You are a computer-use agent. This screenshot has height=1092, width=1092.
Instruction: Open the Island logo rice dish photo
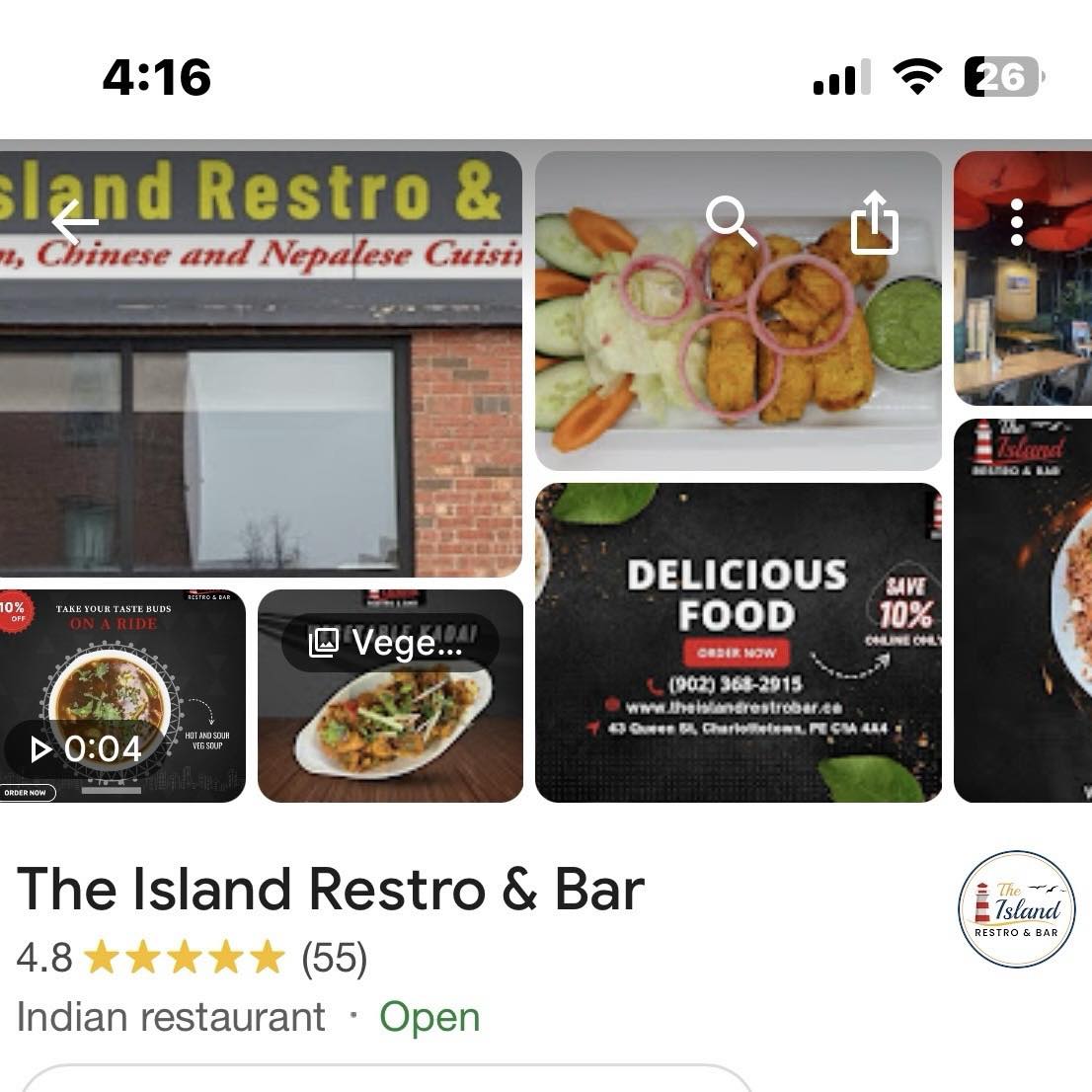pos(1023,612)
